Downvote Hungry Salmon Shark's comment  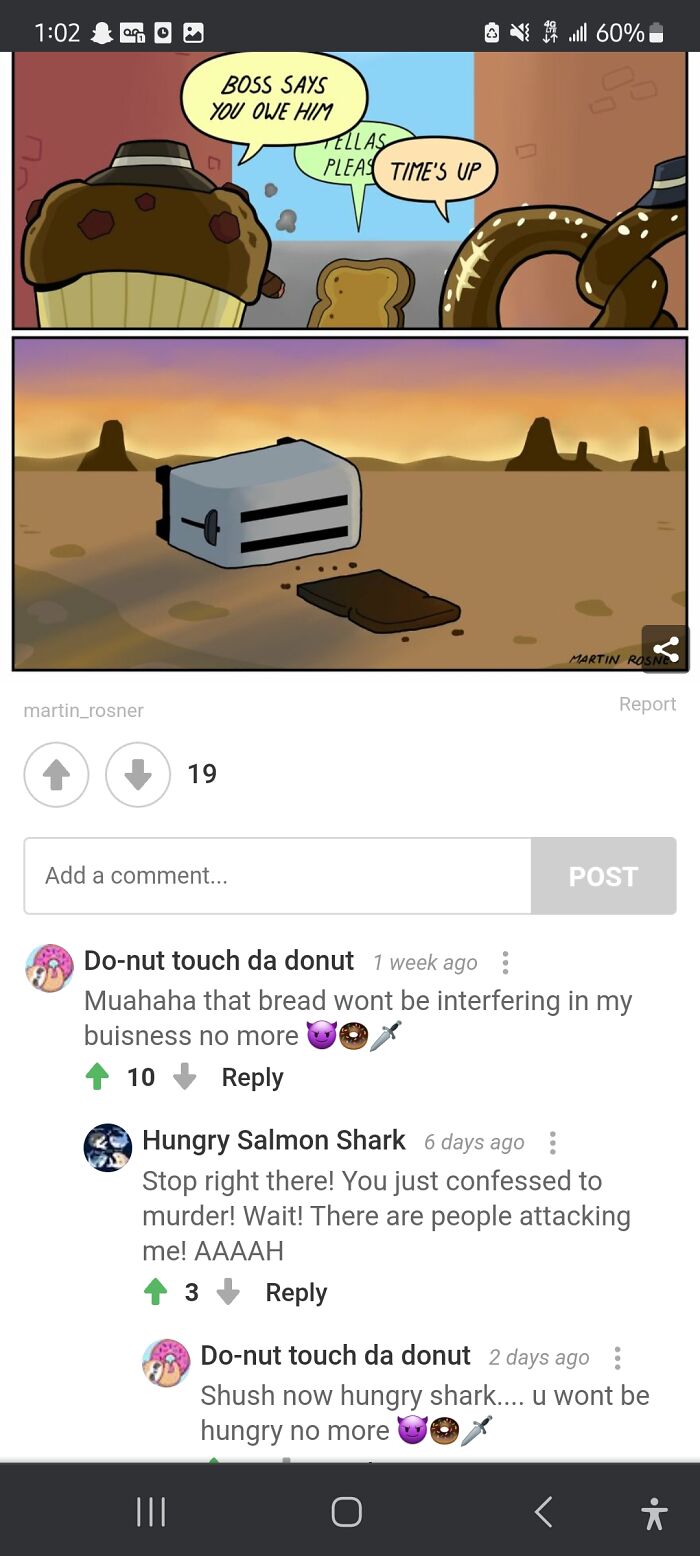(229, 1292)
